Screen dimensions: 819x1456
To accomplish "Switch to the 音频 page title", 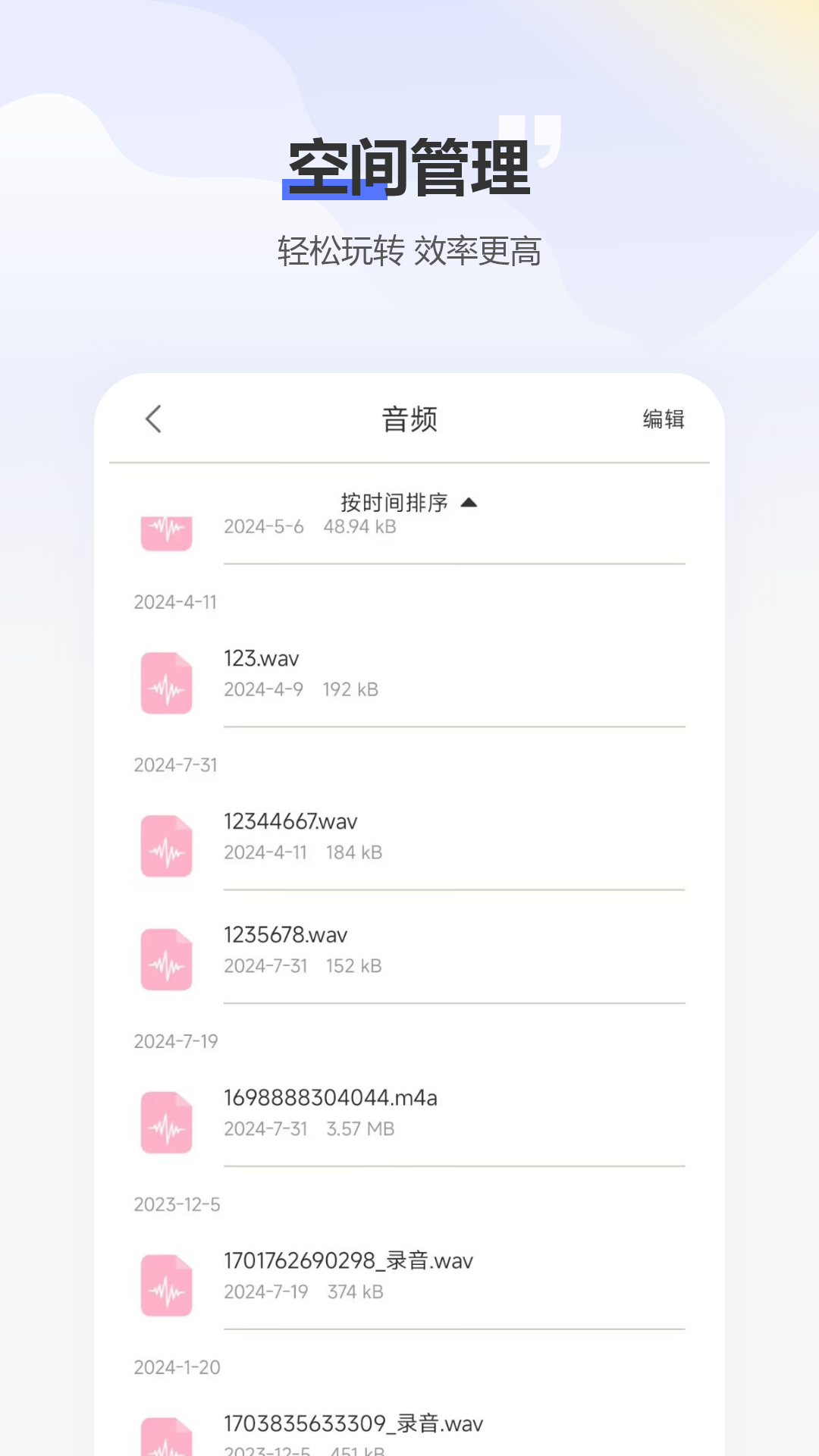I will click(x=409, y=419).
